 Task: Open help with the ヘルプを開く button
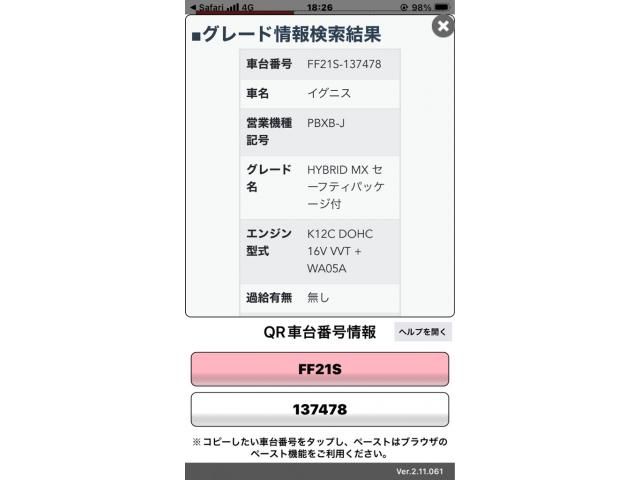coord(423,332)
